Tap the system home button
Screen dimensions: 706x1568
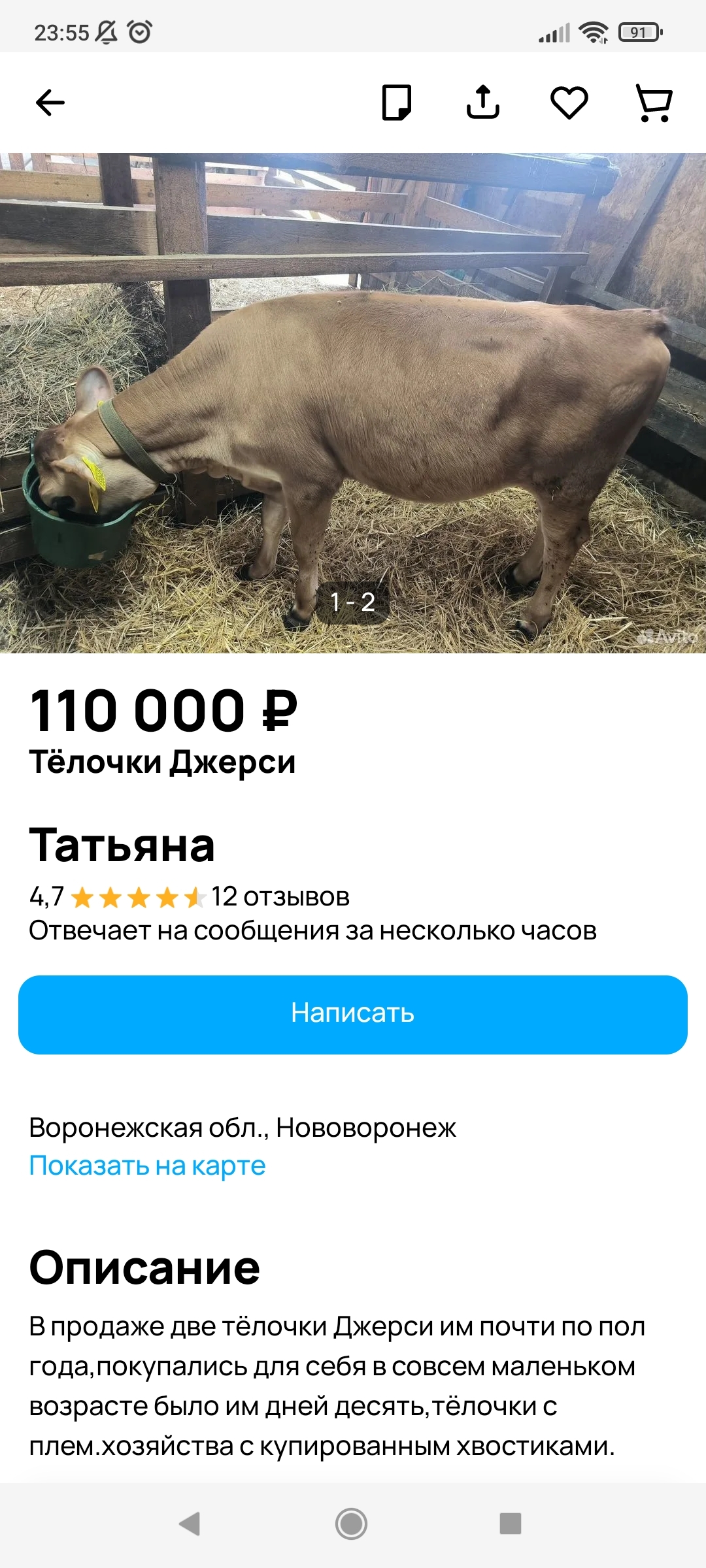pos(352,1524)
